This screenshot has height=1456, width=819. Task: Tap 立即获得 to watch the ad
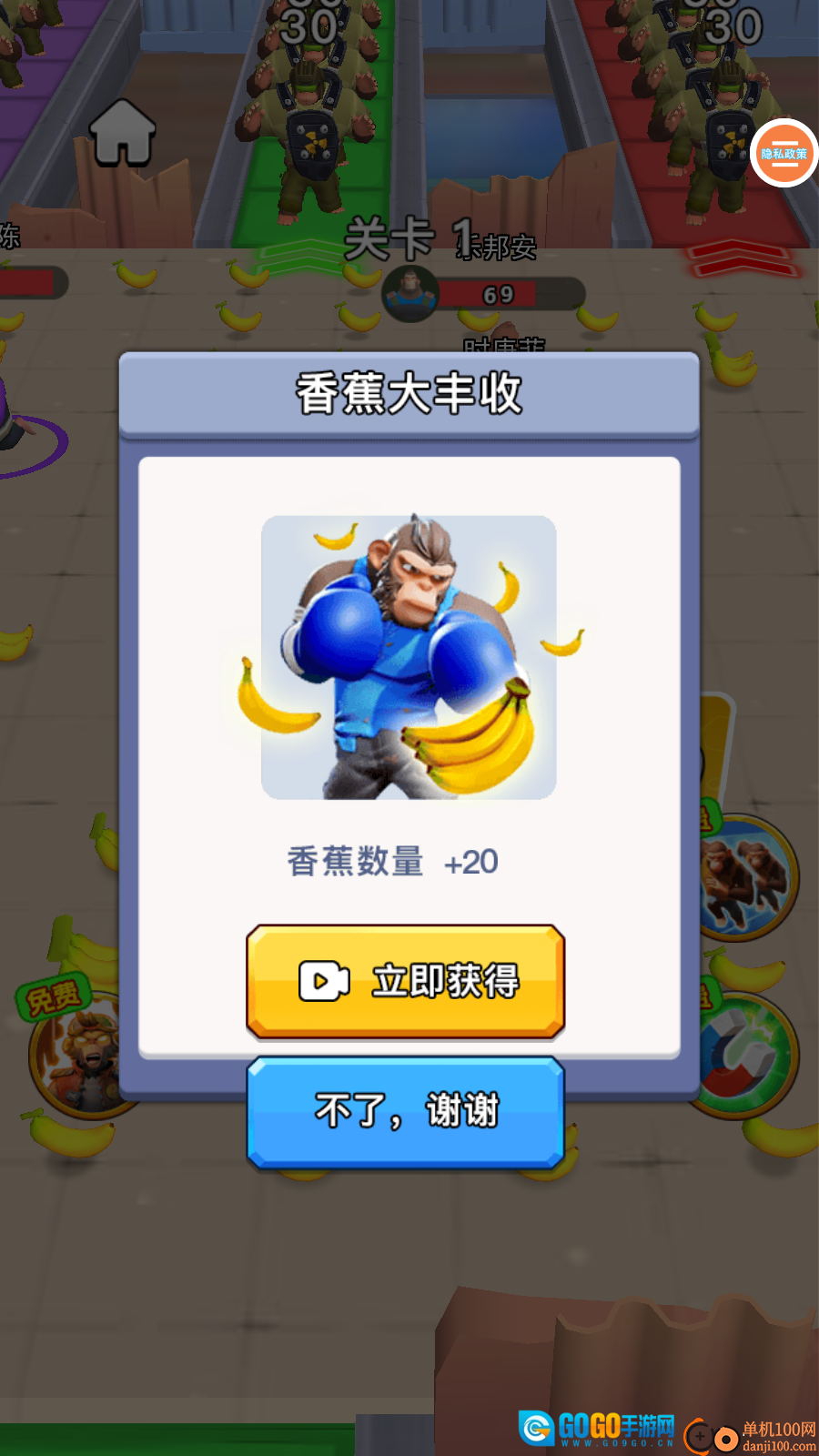tap(406, 981)
